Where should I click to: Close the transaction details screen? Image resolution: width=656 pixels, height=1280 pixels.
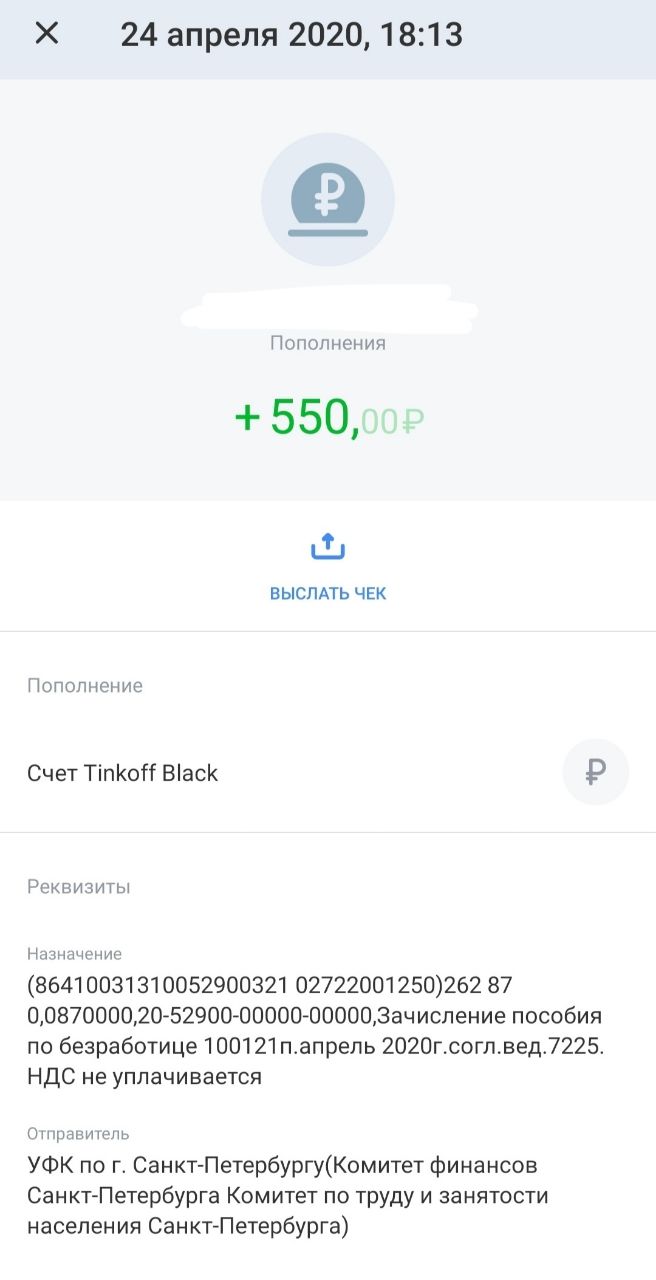47,34
